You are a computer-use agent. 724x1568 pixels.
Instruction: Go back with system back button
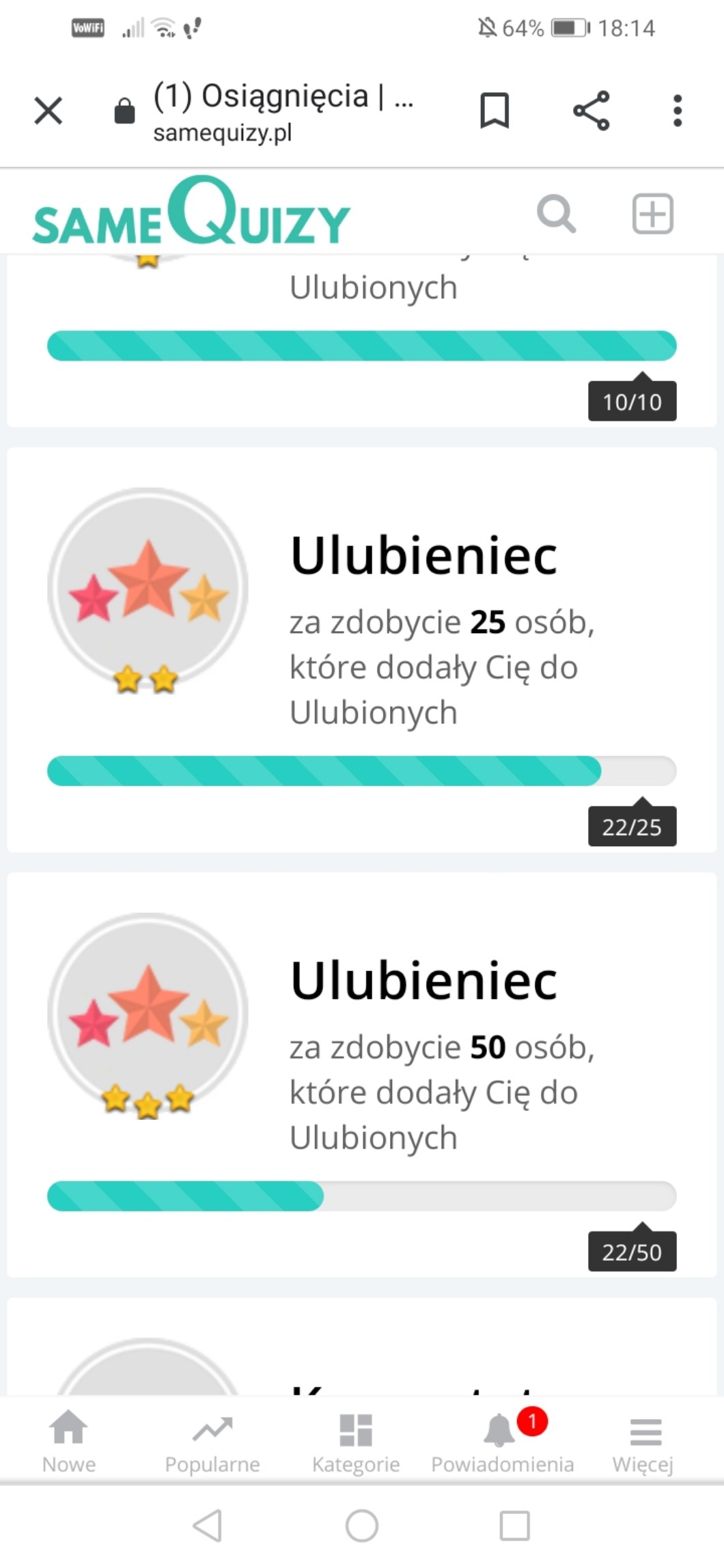point(208,1525)
